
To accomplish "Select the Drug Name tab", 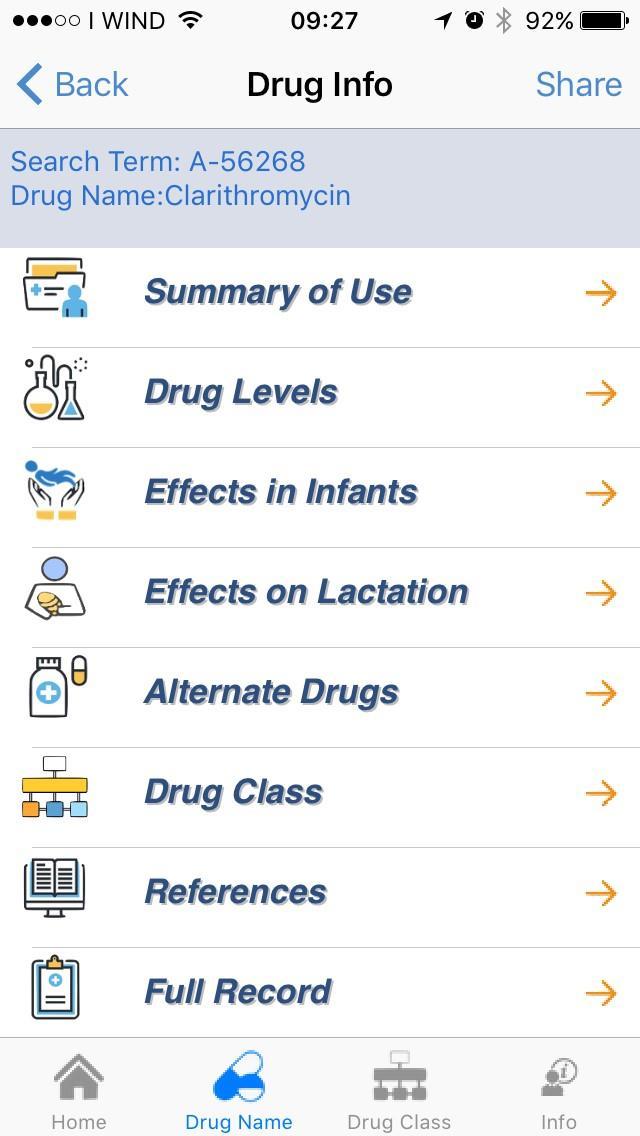I will point(239,1090).
